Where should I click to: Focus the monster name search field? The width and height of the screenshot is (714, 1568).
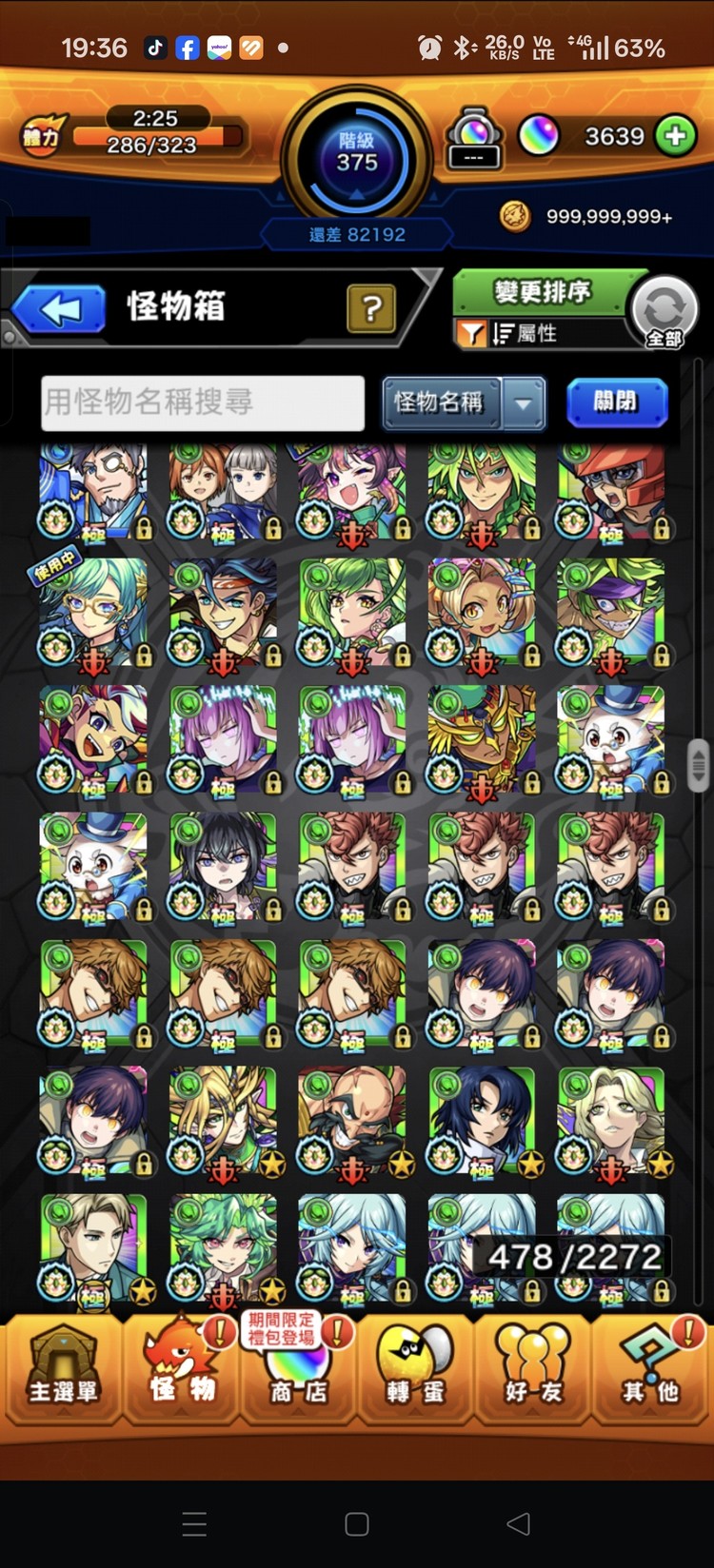[x=202, y=402]
